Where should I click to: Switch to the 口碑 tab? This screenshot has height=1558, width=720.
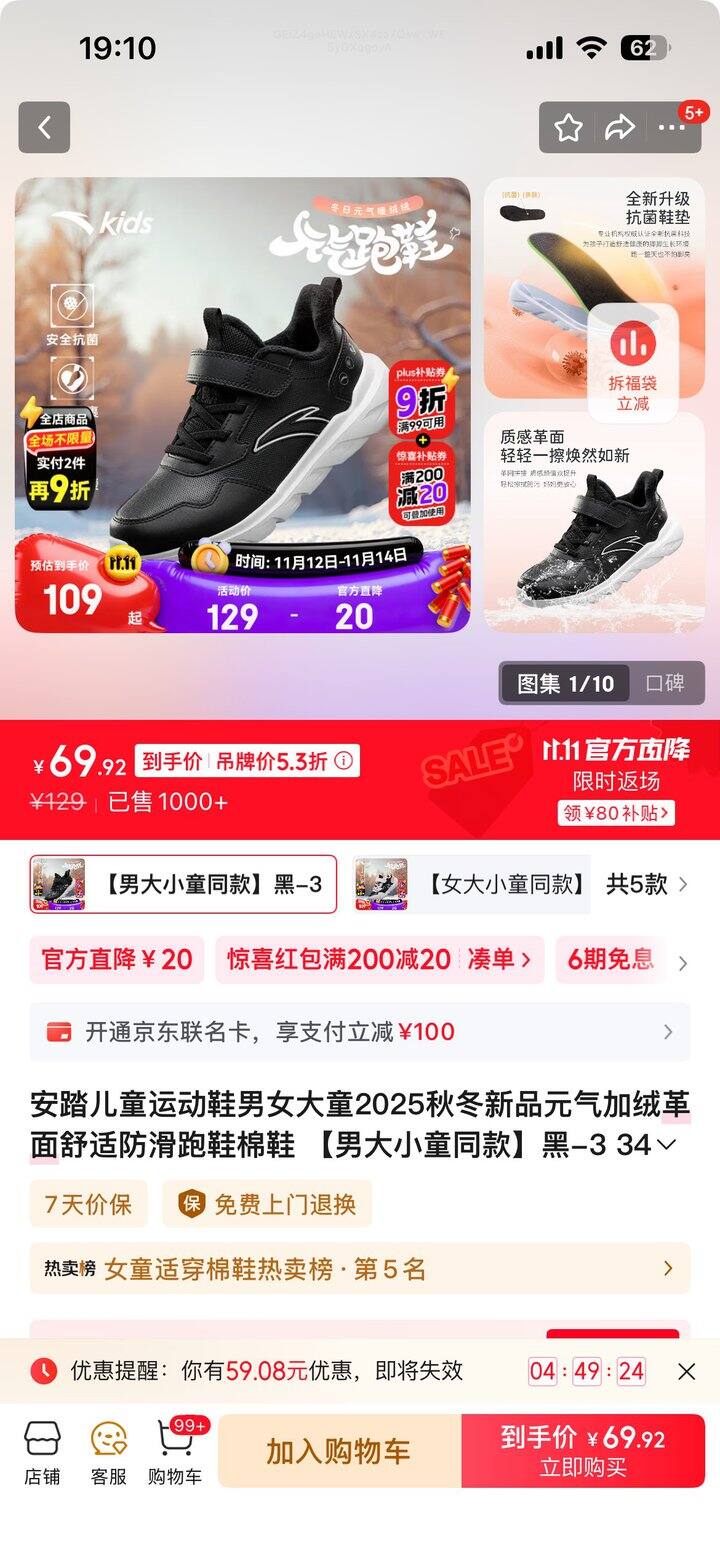coord(665,684)
